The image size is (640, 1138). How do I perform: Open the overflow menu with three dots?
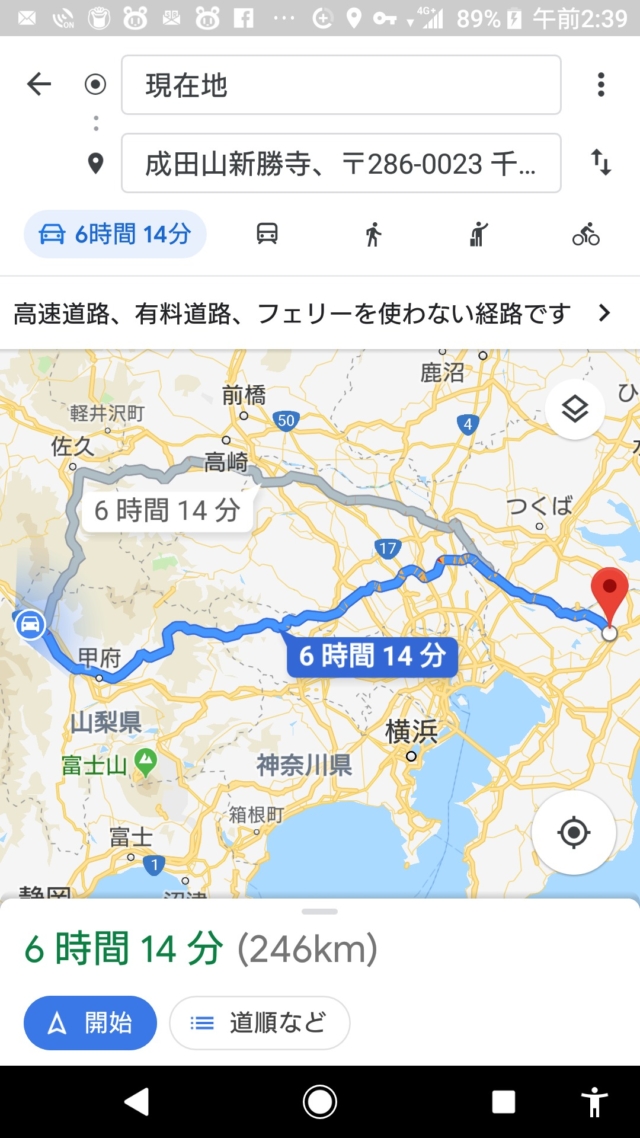(x=600, y=84)
